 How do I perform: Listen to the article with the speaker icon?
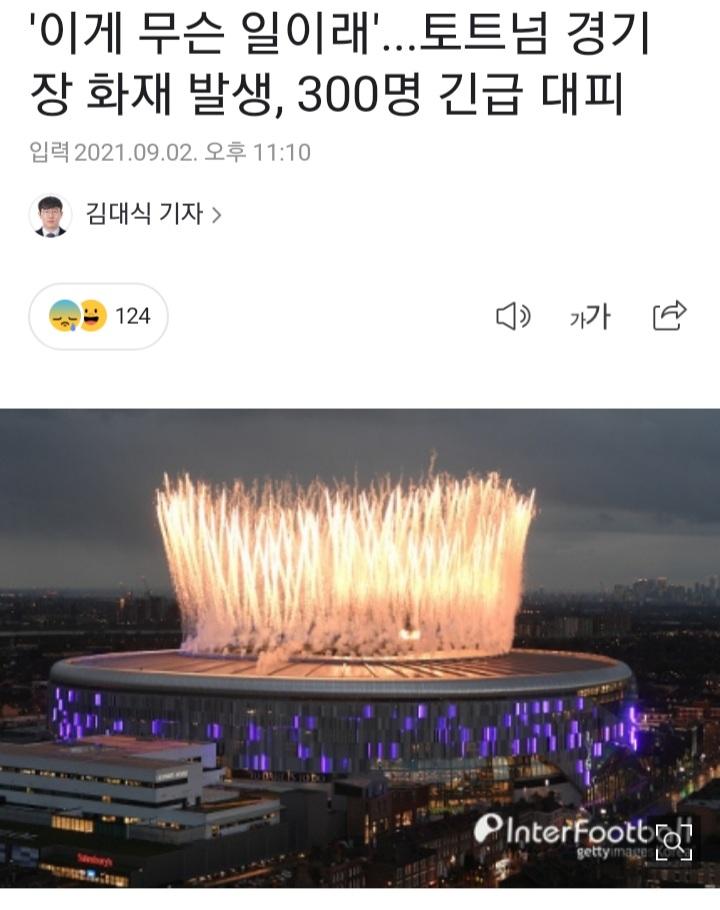[x=512, y=317]
